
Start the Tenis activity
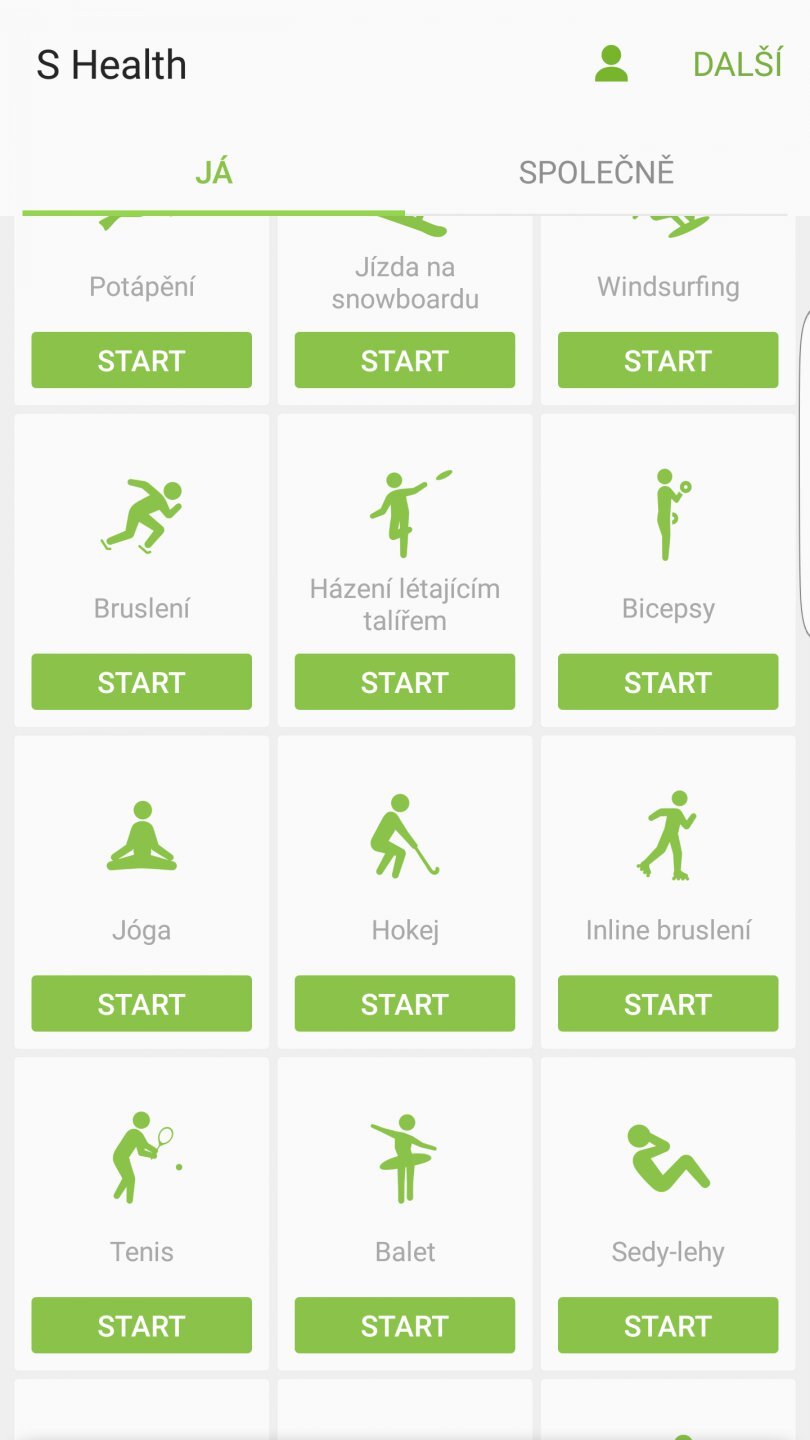[x=141, y=1326]
